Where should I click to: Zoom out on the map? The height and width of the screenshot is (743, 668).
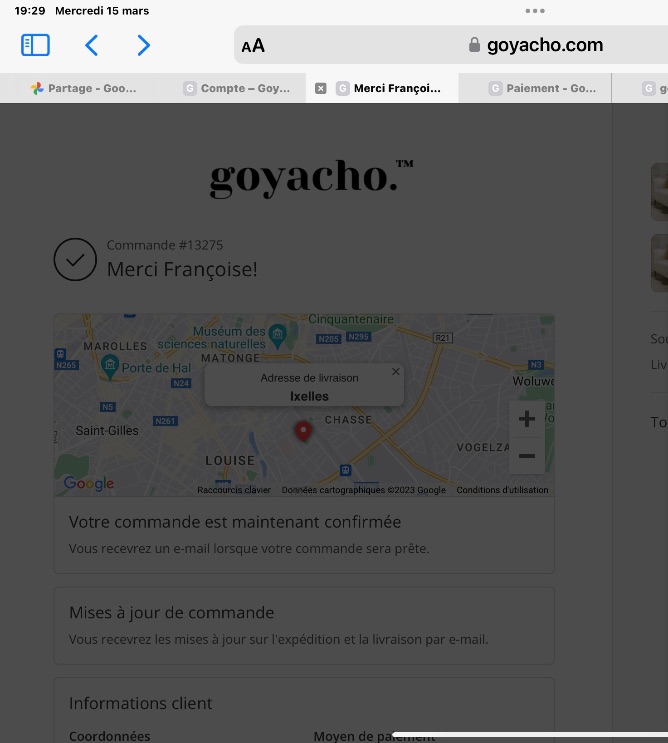tap(527, 456)
